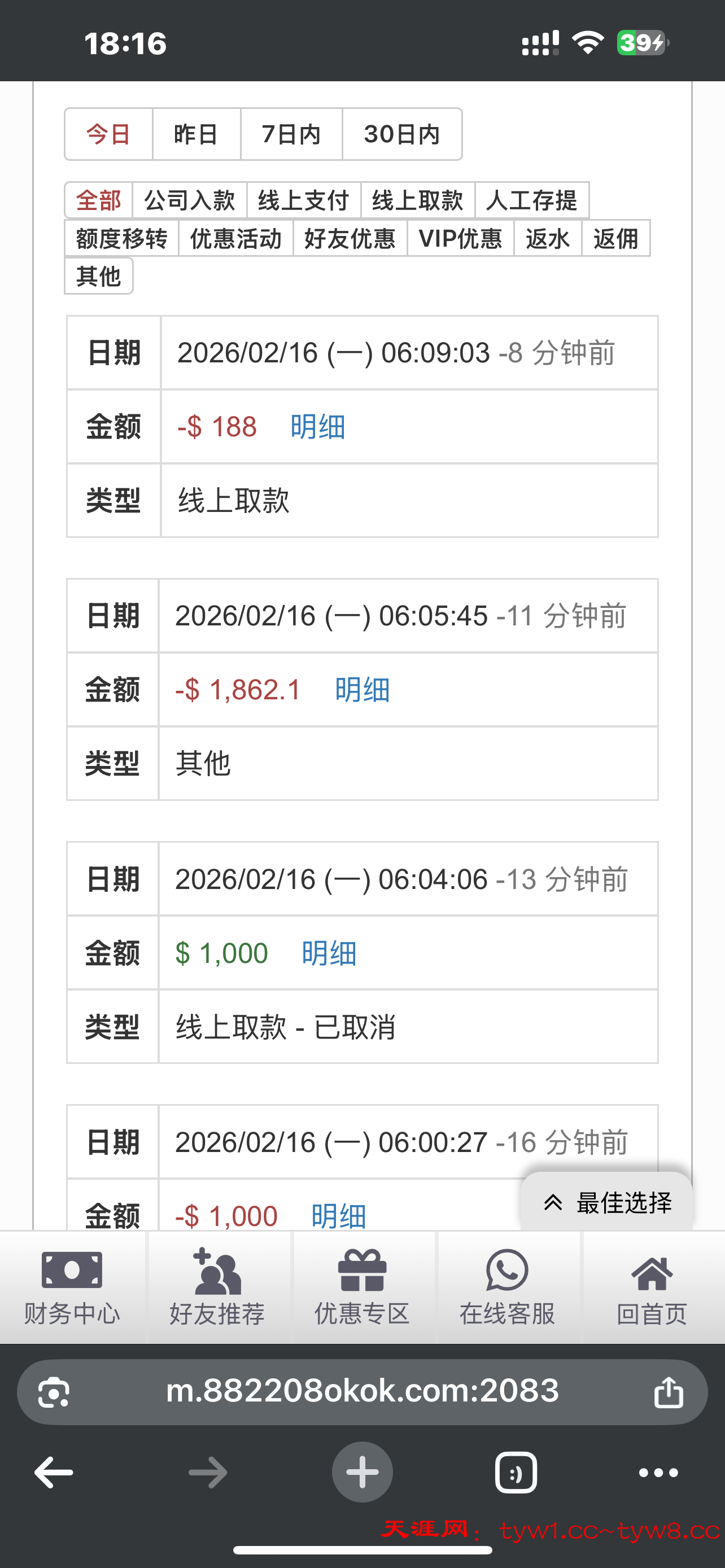Filter records by 线上支付
725x1568 pixels.
pos(303,200)
